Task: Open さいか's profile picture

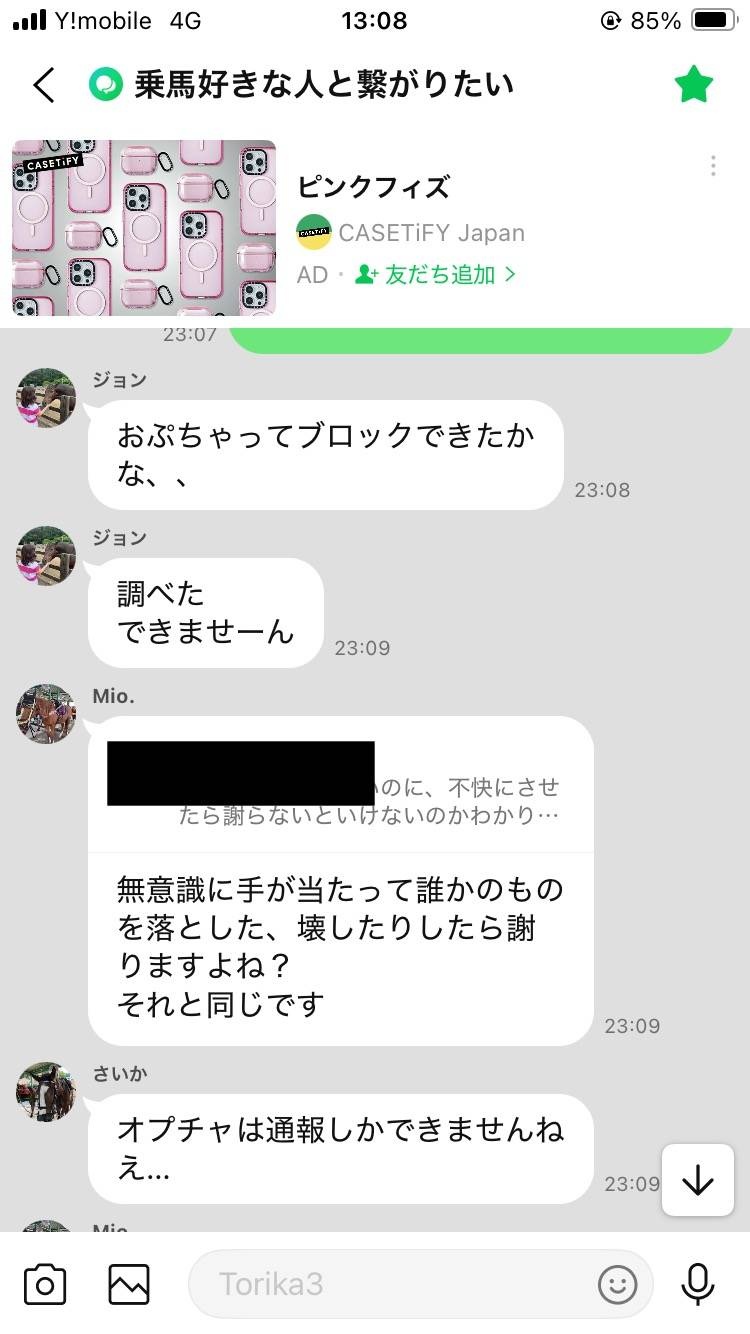Action: (x=46, y=1092)
